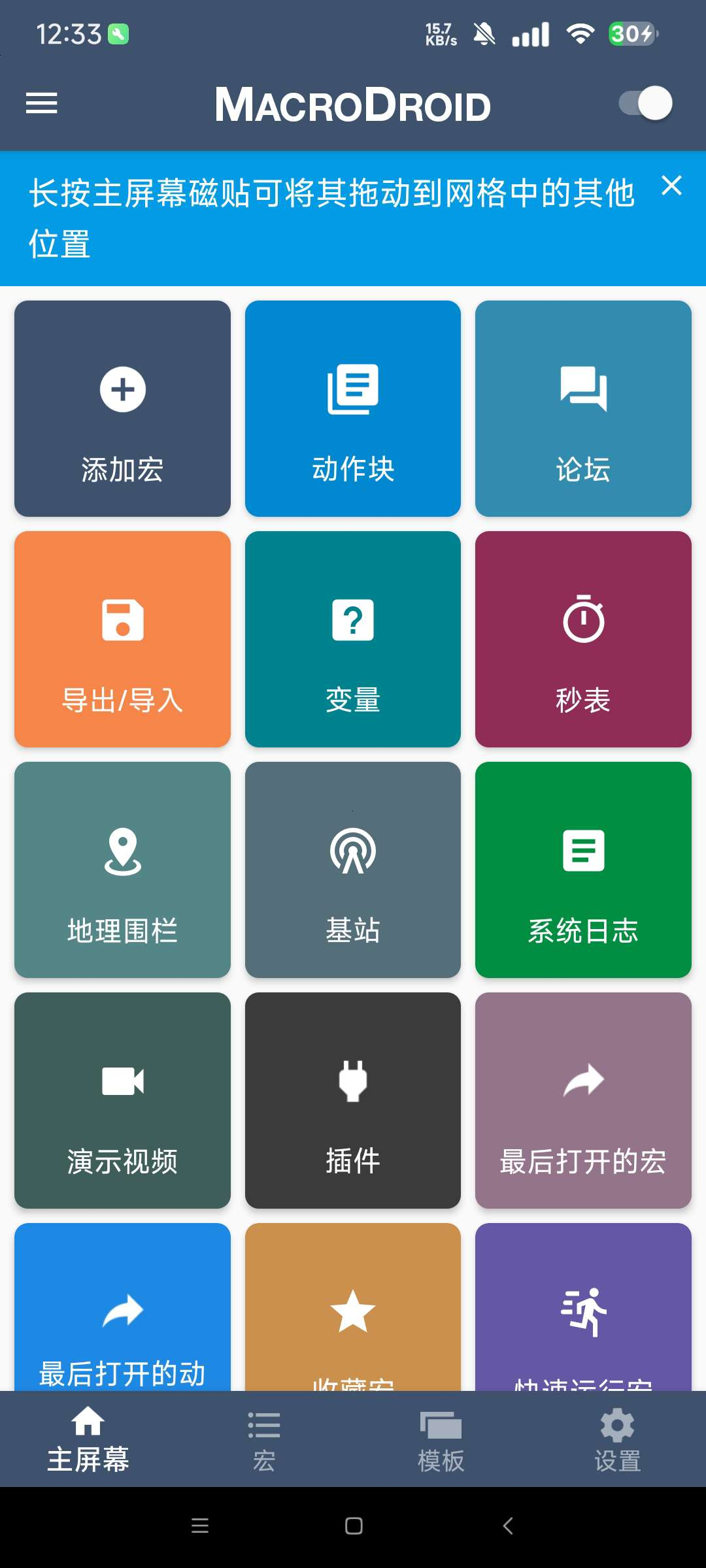This screenshot has width=706, height=1568.
Task: Open the 演示视频 tile
Action: point(122,1100)
